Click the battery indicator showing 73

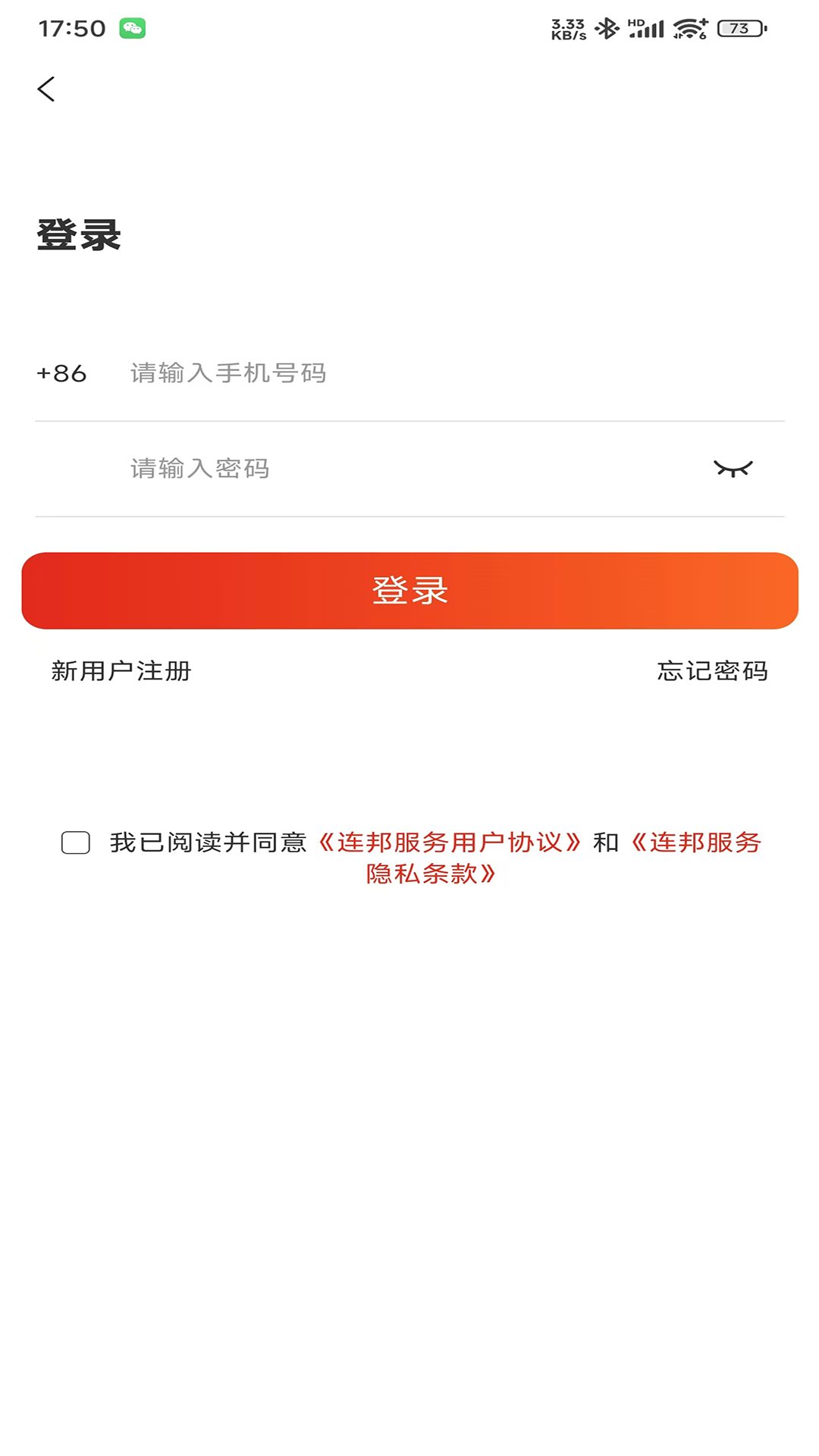(738, 29)
